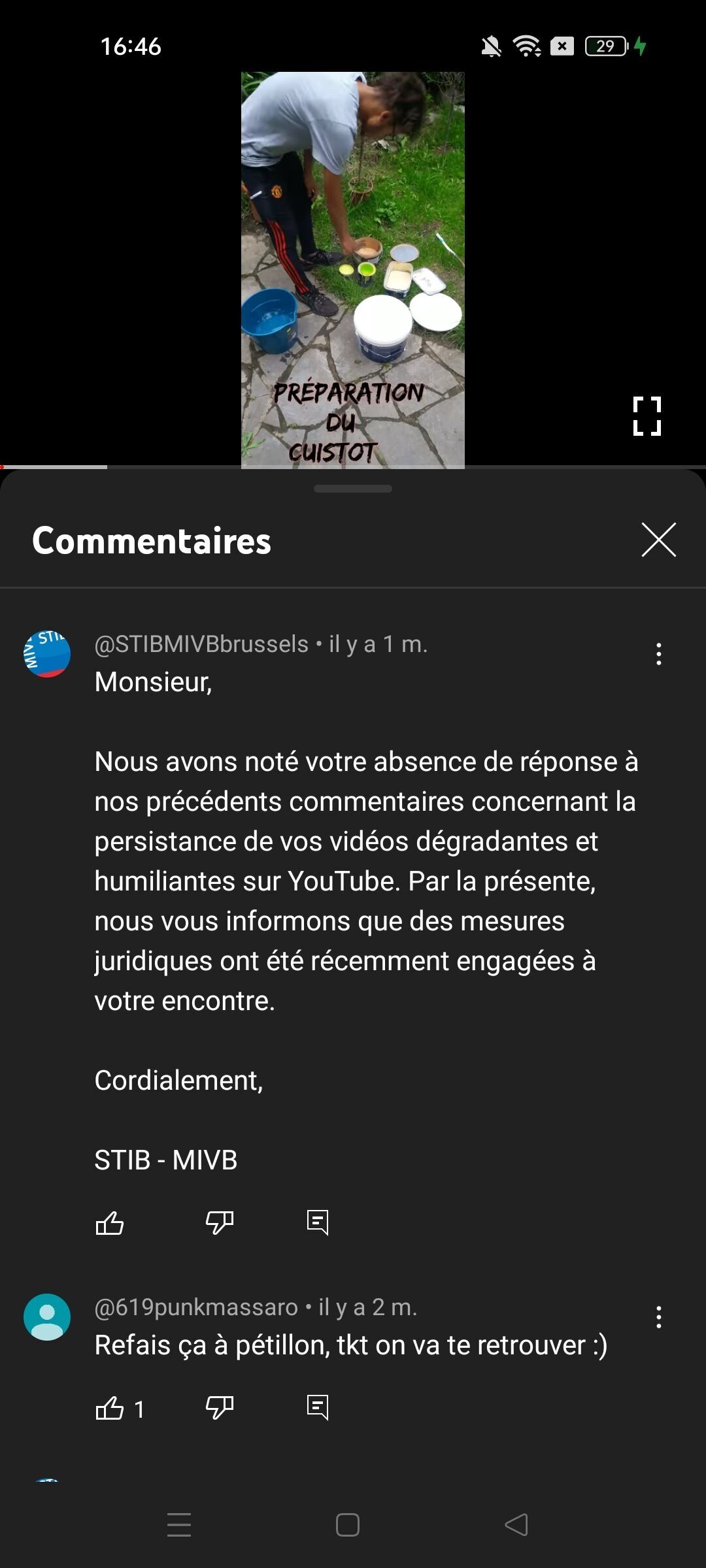Open options menu for 619punkmassaro comment
Image resolution: width=706 pixels, height=1568 pixels.
coord(658,1317)
